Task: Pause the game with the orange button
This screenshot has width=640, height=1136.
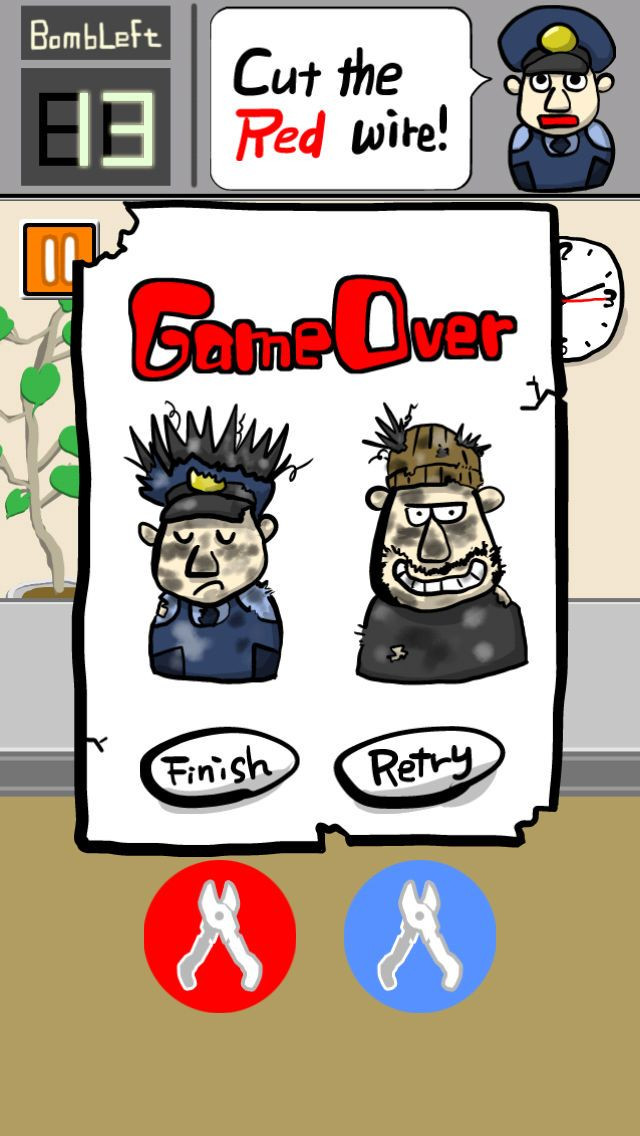Action: pyautogui.click(x=58, y=259)
